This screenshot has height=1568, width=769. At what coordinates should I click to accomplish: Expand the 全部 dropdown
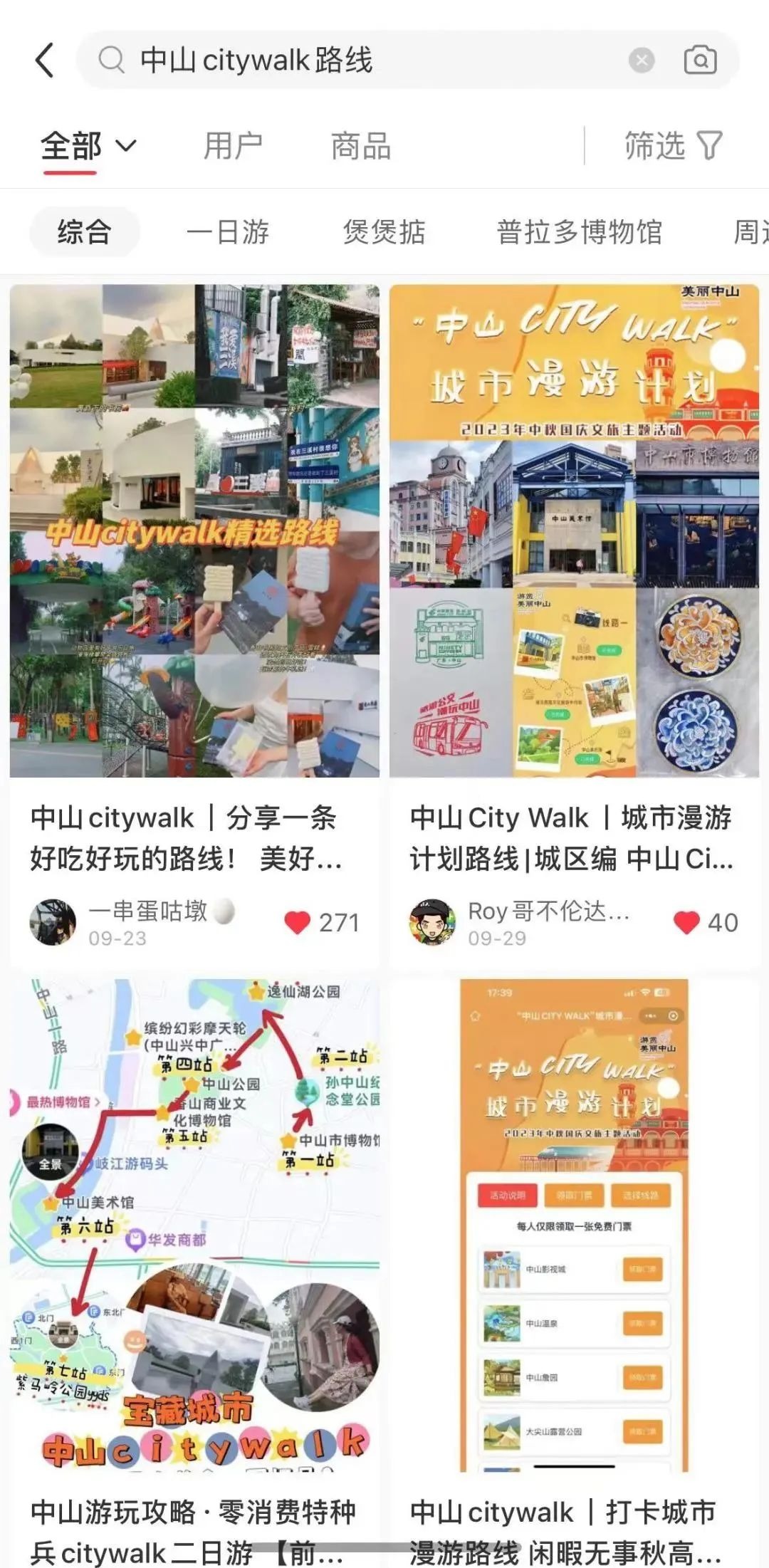[88, 147]
